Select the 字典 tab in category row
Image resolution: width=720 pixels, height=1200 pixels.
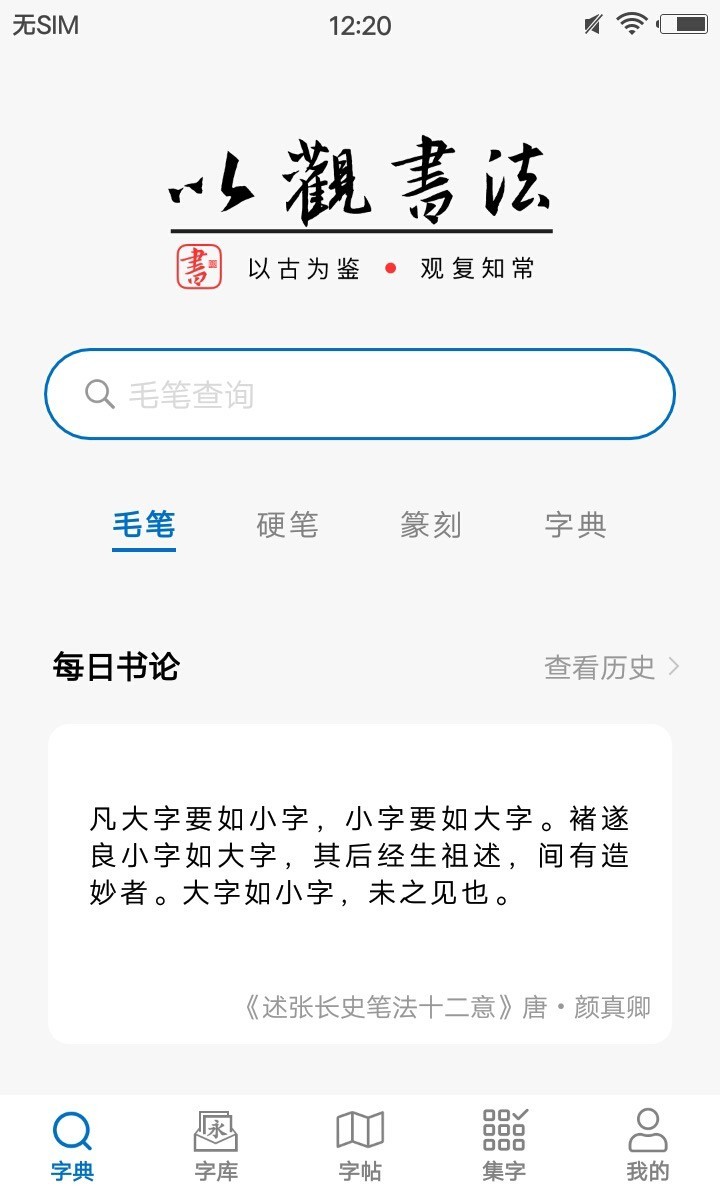pyautogui.click(x=575, y=525)
